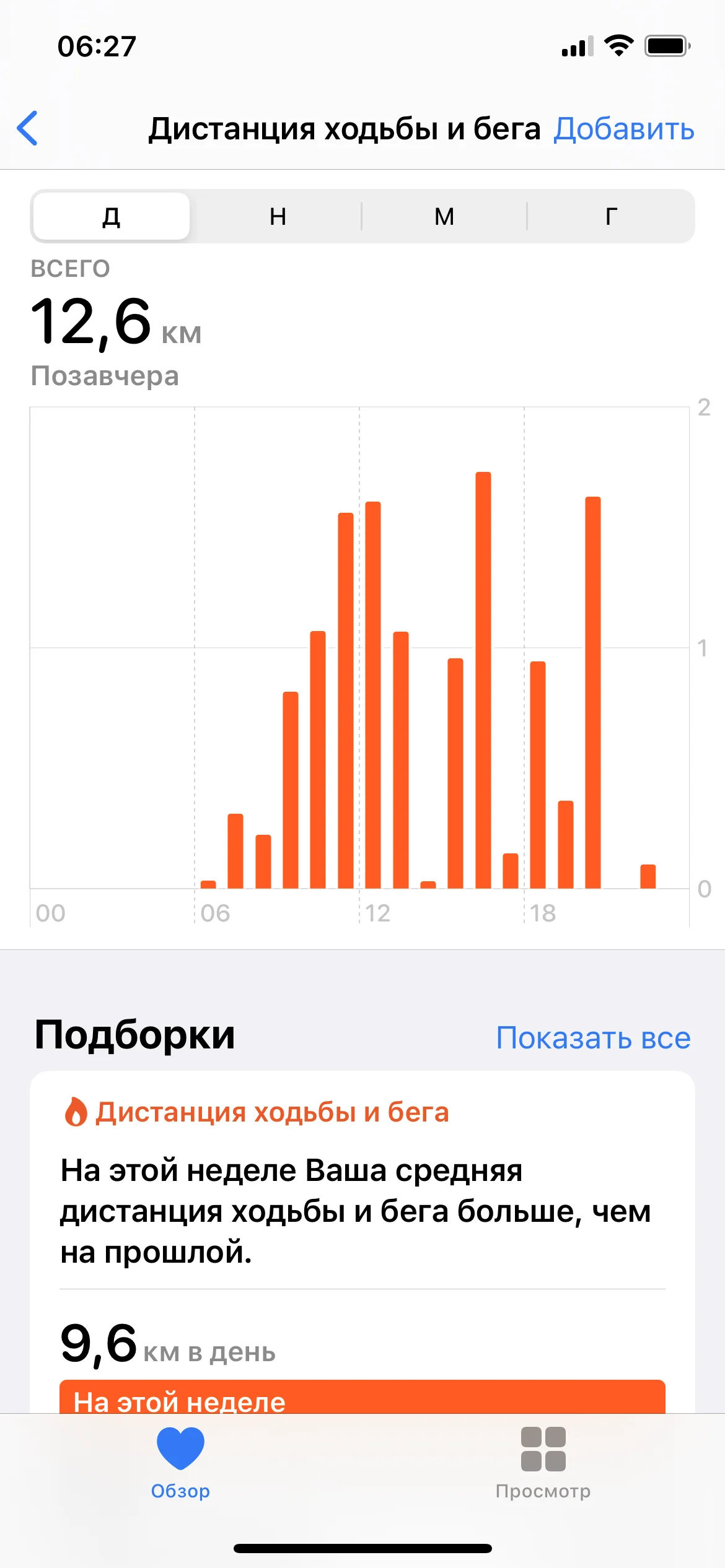The height and width of the screenshot is (1568, 725).
Task: Open the Просмотр tab
Action: coord(543,1463)
